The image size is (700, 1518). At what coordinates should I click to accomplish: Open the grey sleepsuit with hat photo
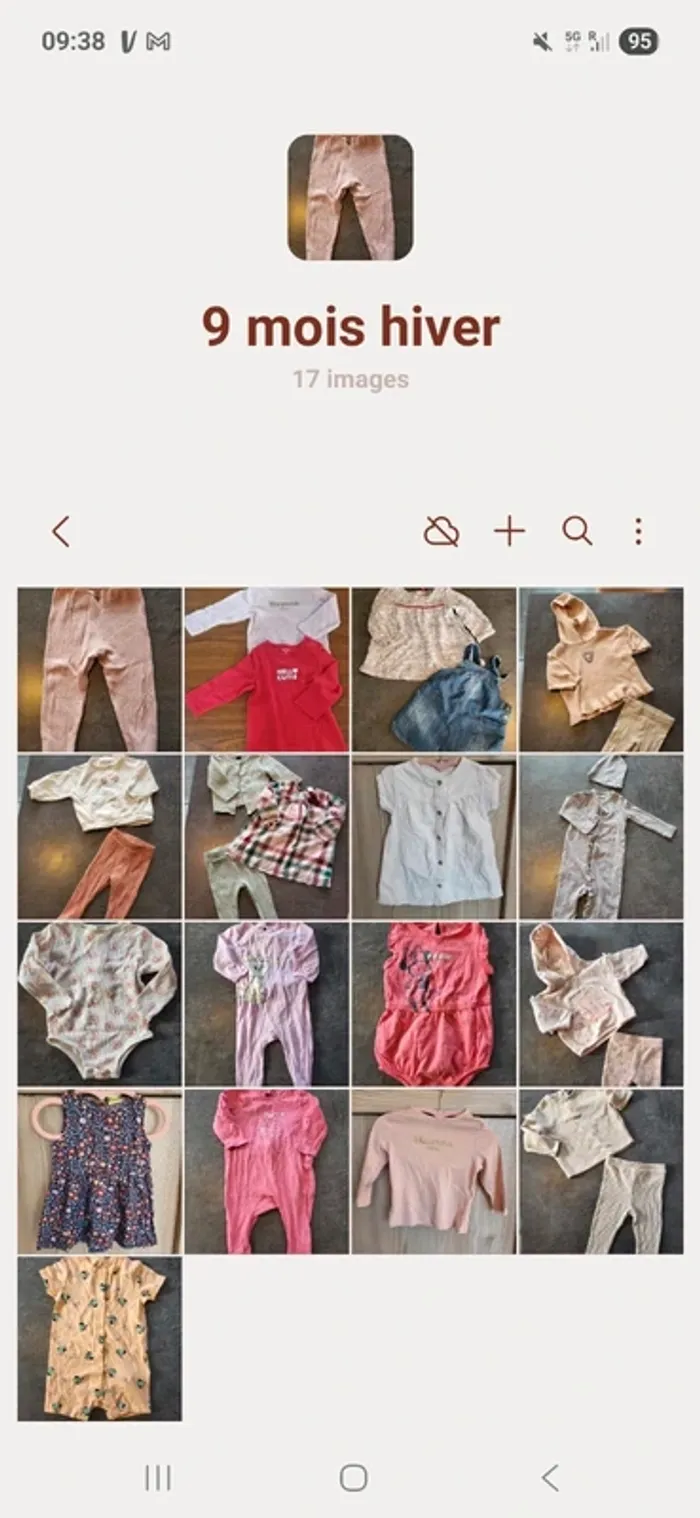click(601, 836)
